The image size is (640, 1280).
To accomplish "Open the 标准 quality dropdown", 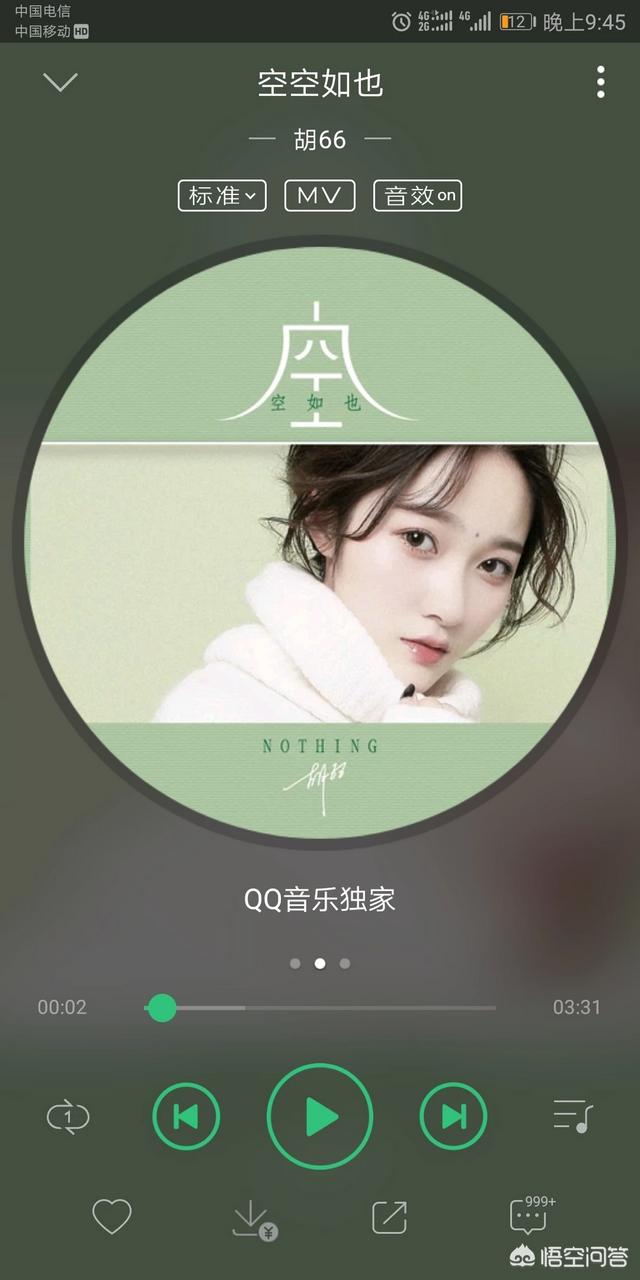I will [x=222, y=196].
